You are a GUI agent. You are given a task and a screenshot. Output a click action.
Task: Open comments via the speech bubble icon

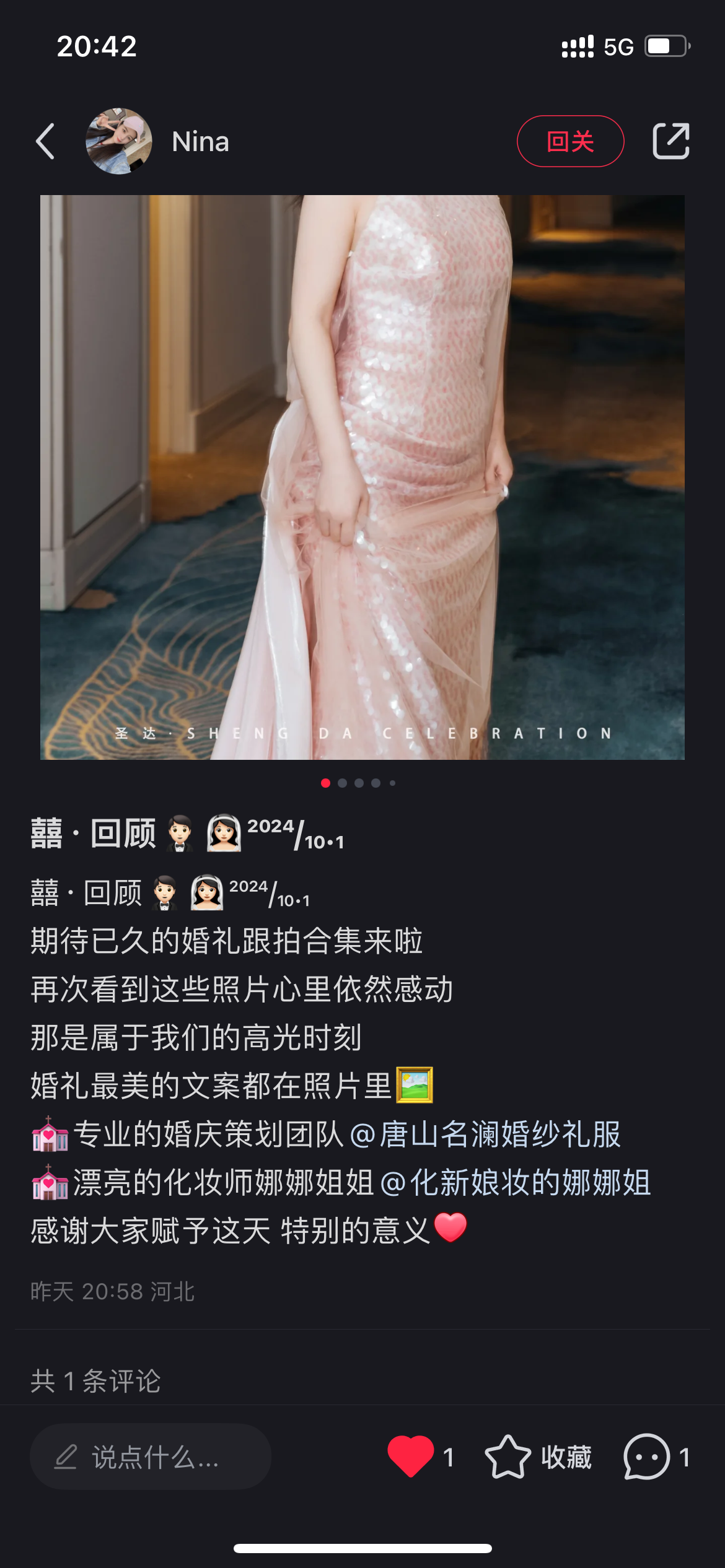point(646,1457)
